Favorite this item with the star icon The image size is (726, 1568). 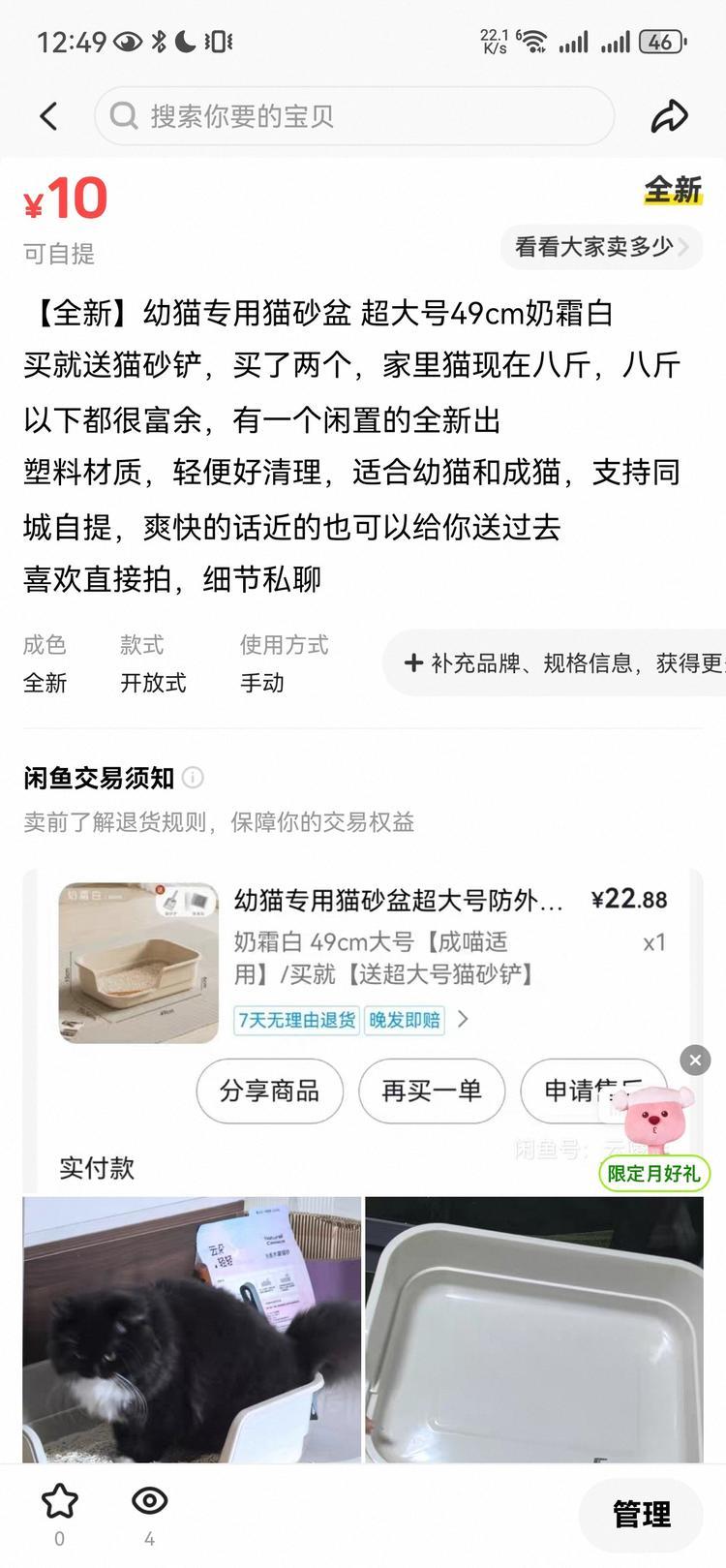[60, 1501]
